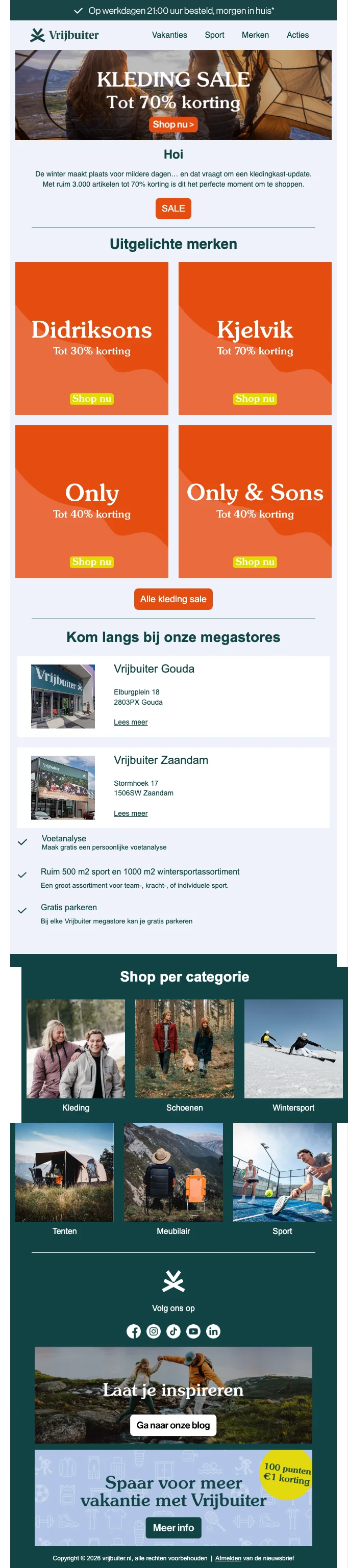
Task: Read more about Vrijbuiter Zaandam
Action: 131,814
